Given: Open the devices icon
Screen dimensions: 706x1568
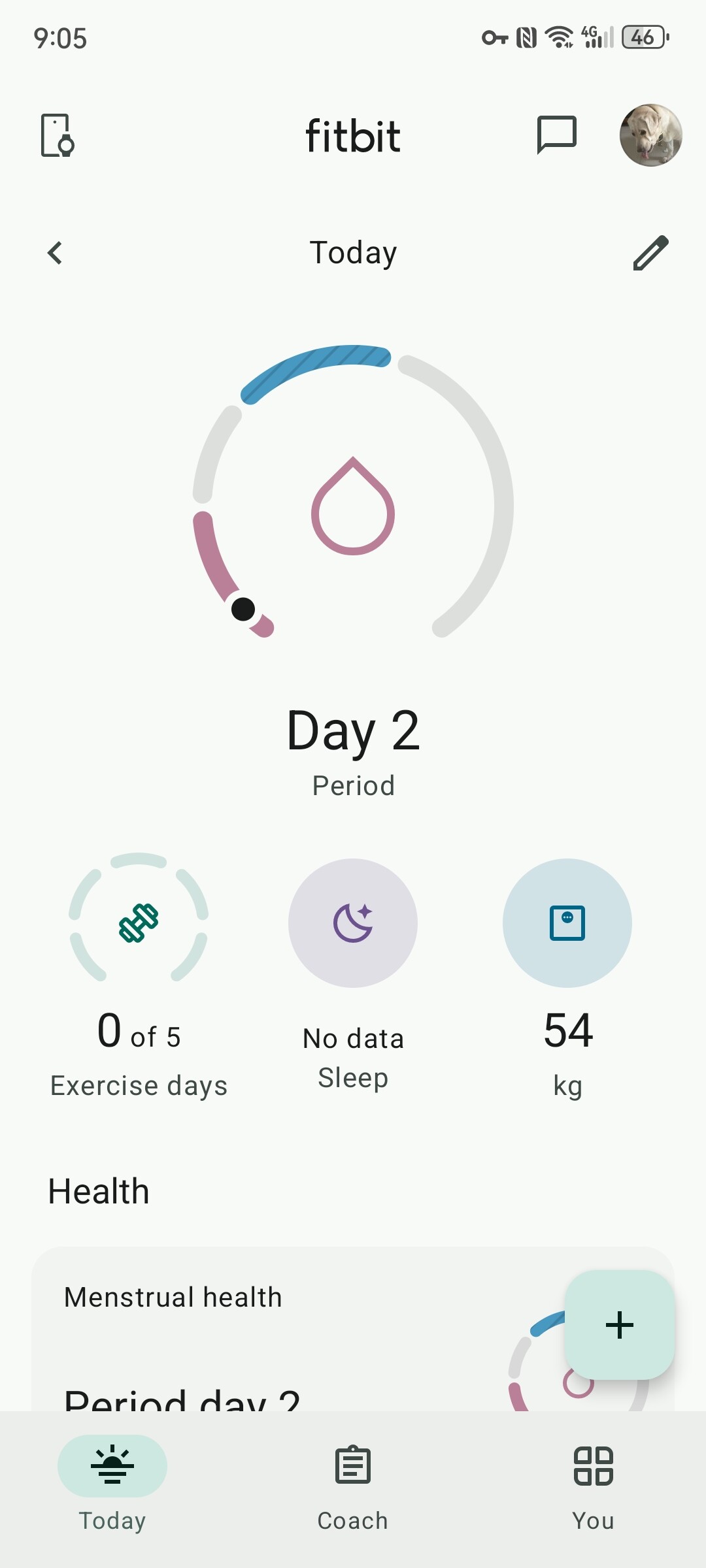Looking at the screenshot, I should coord(58,135).
